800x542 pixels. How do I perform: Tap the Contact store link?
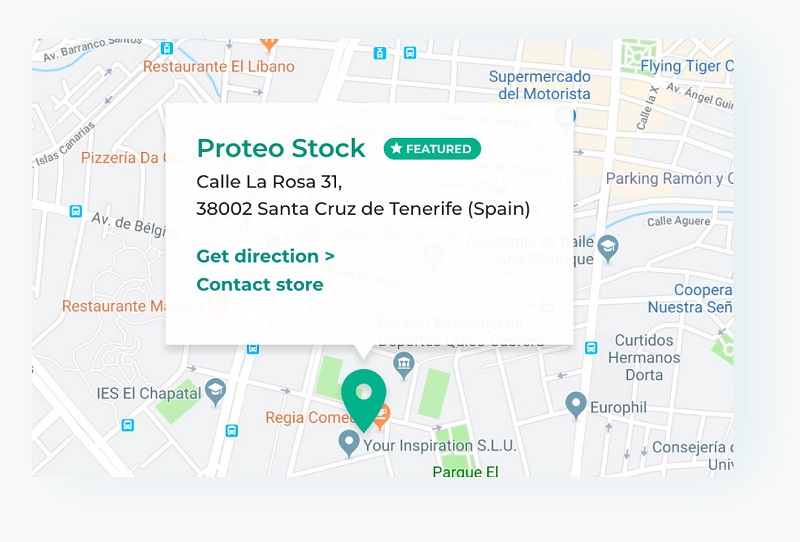point(259,285)
